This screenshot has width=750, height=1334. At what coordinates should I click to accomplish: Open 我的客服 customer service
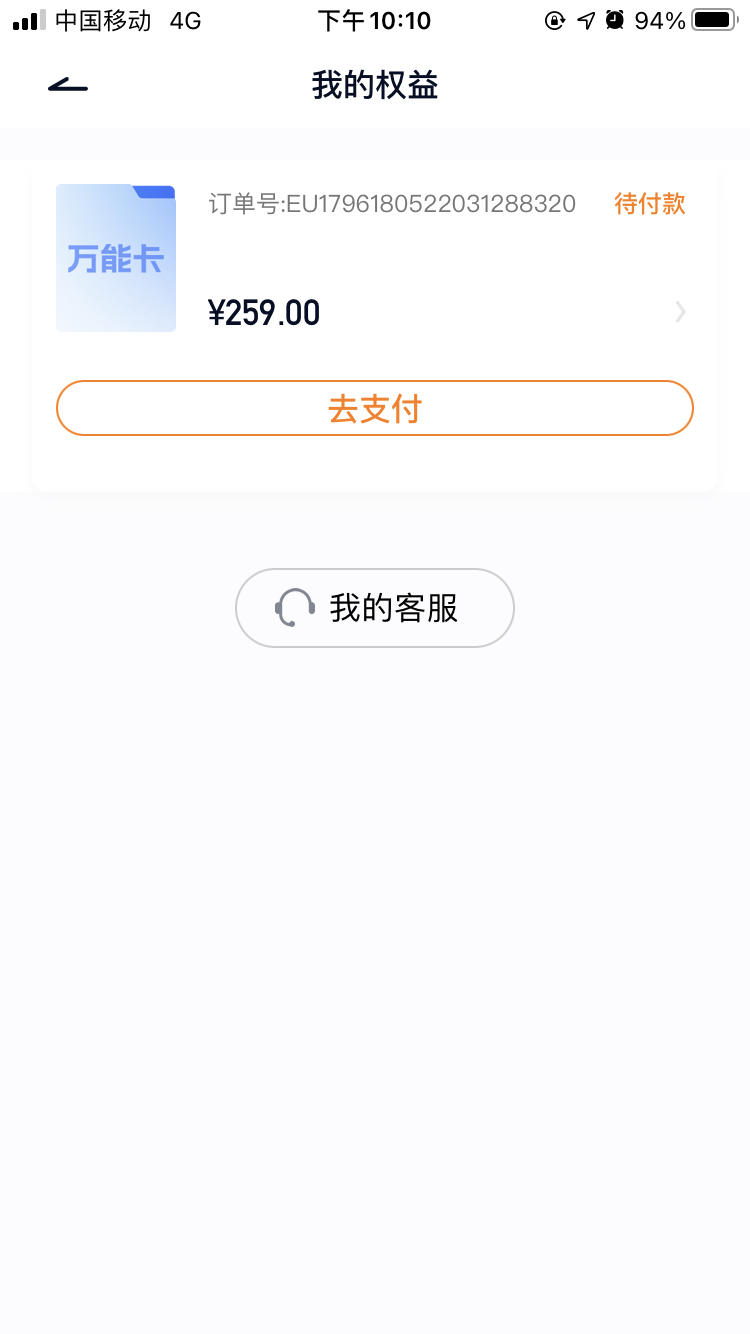(x=375, y=608)
